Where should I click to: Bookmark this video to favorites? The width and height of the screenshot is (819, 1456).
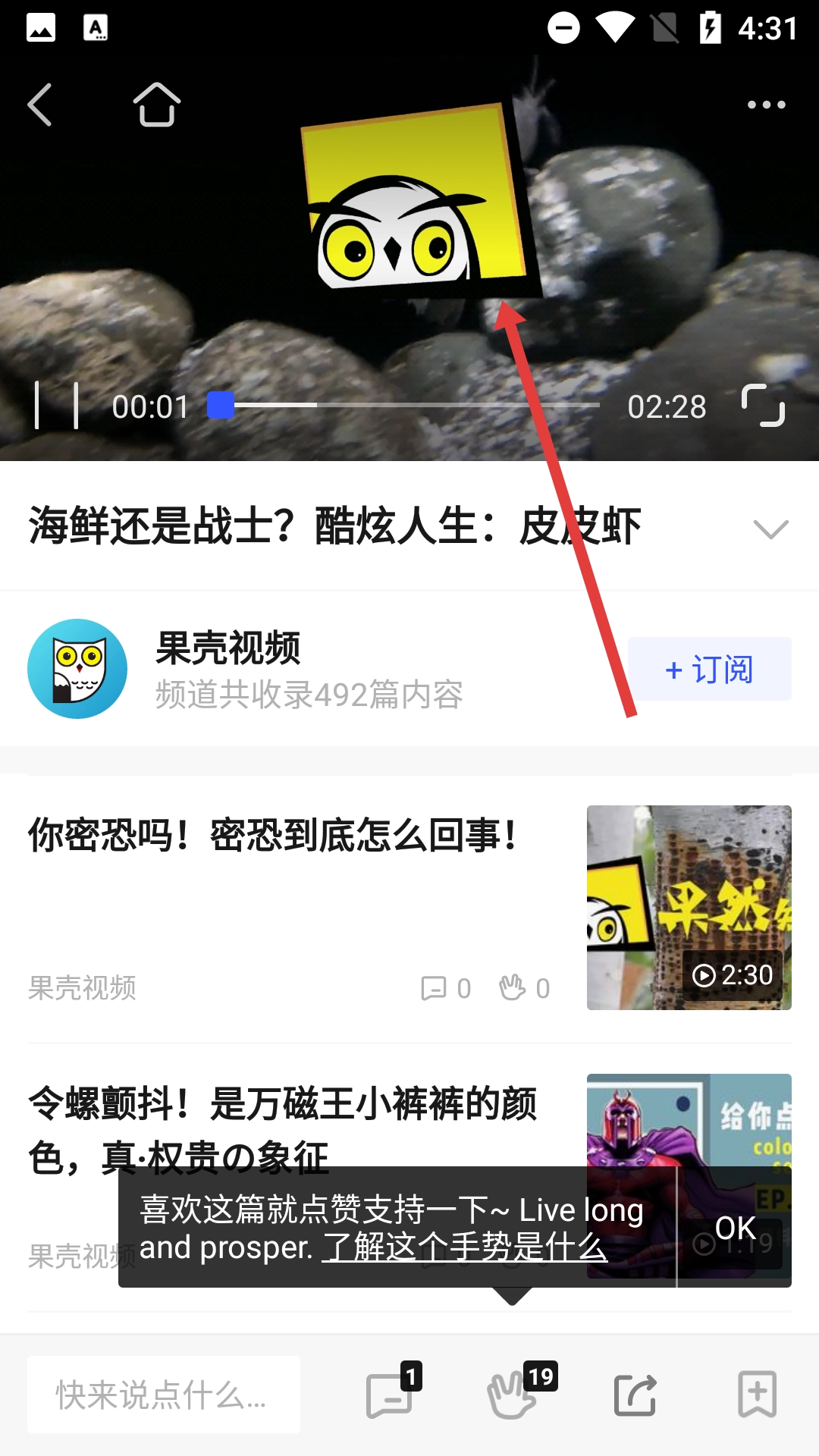pyautogui.click(x=757, y=1395)
